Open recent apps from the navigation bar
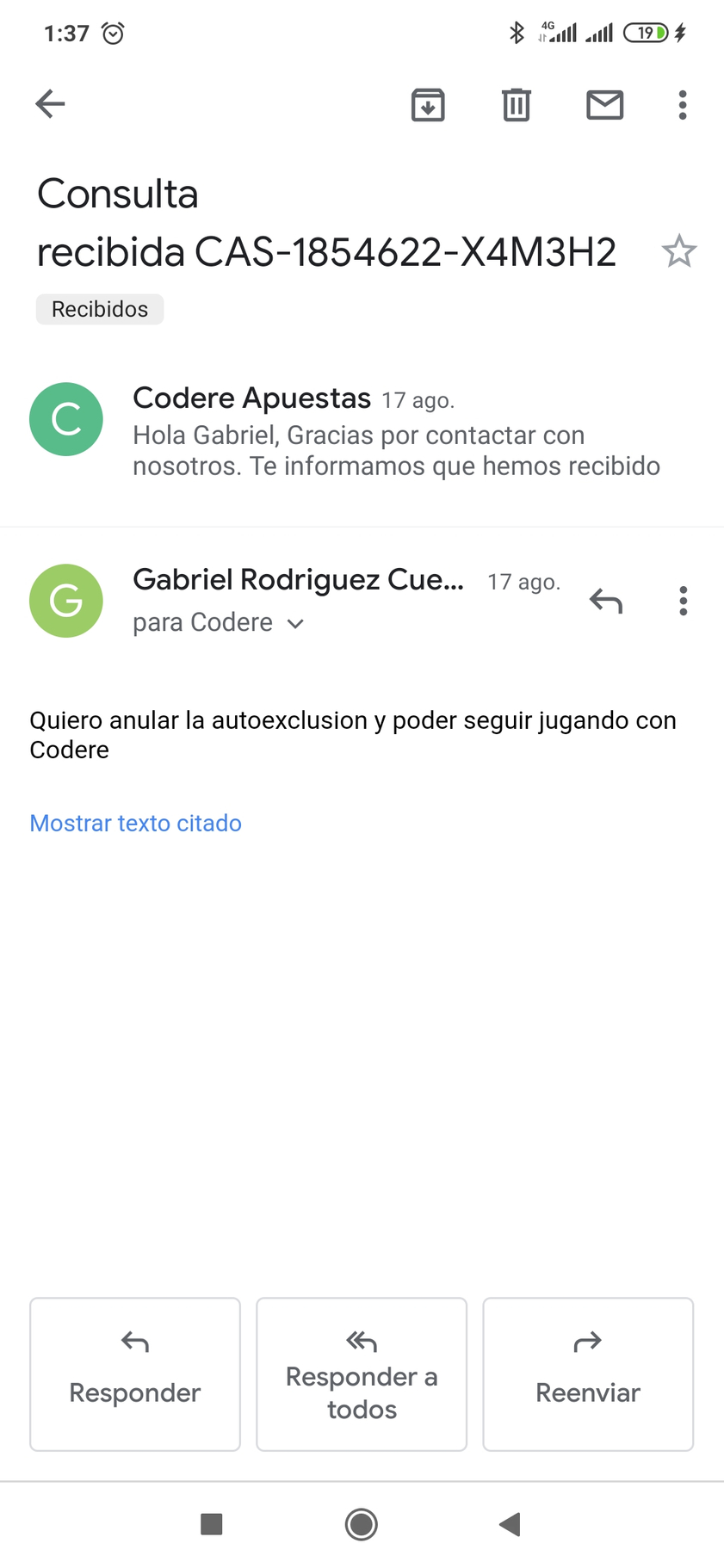The height and width of the screenshot is (1568, 724). [x=212, y=1524]
